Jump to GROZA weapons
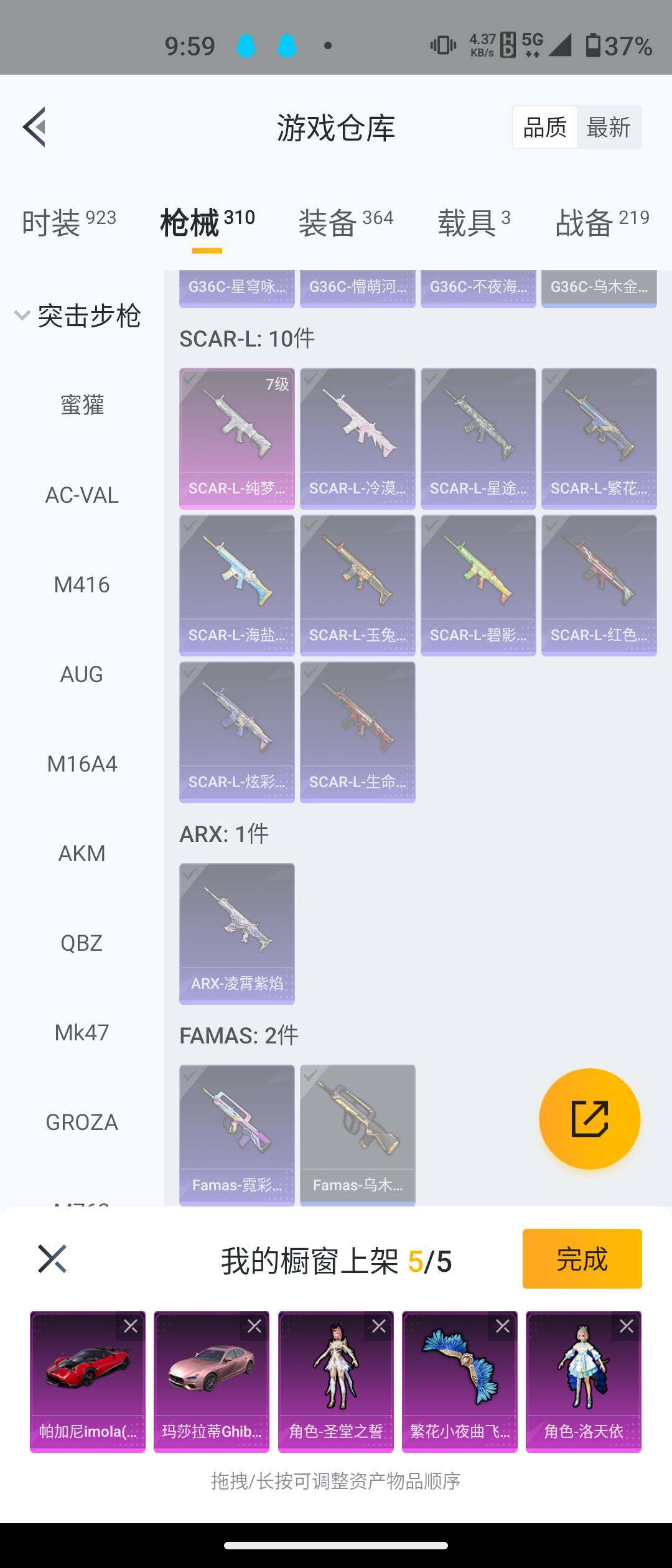The image size is (672, 1568). 82,1122
